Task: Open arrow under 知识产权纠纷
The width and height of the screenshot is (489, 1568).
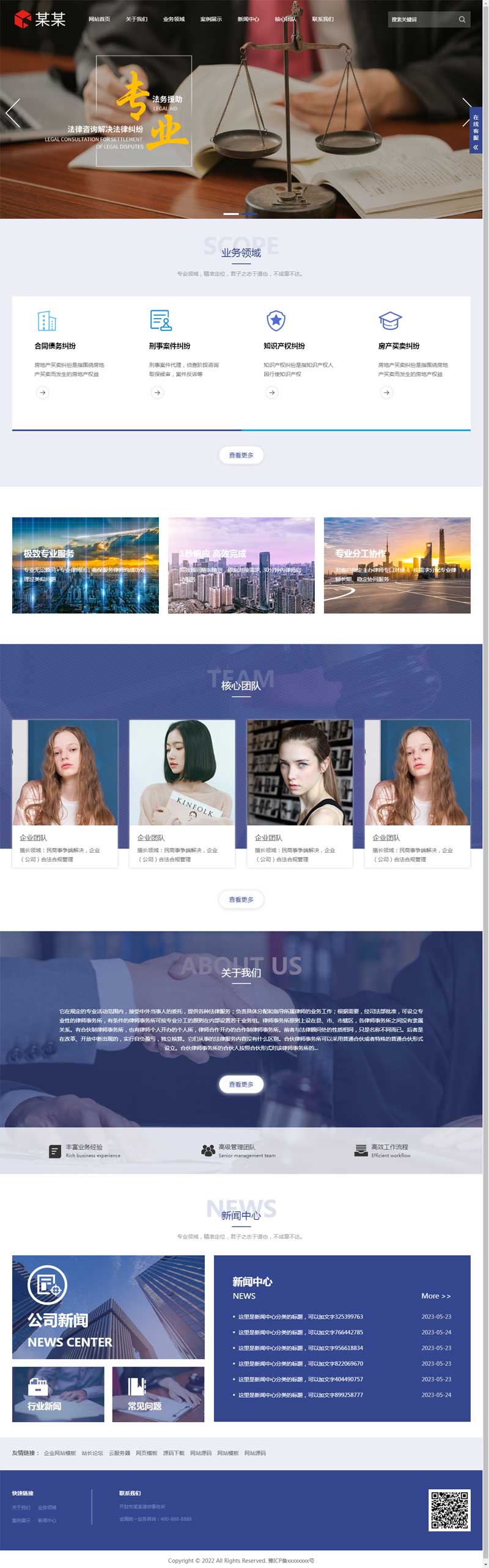Action: pos(272,392)
